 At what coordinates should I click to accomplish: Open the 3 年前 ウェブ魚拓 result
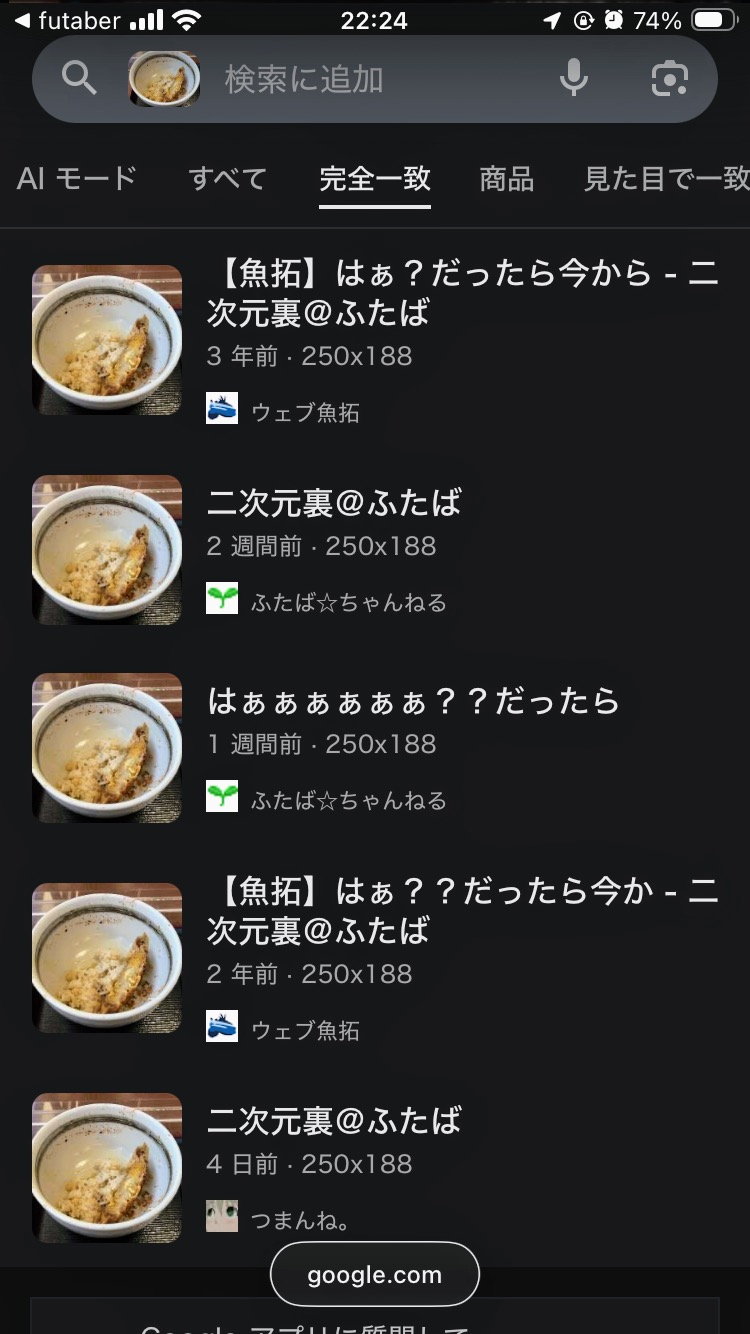pyautogui.click(x=460, y=292)
